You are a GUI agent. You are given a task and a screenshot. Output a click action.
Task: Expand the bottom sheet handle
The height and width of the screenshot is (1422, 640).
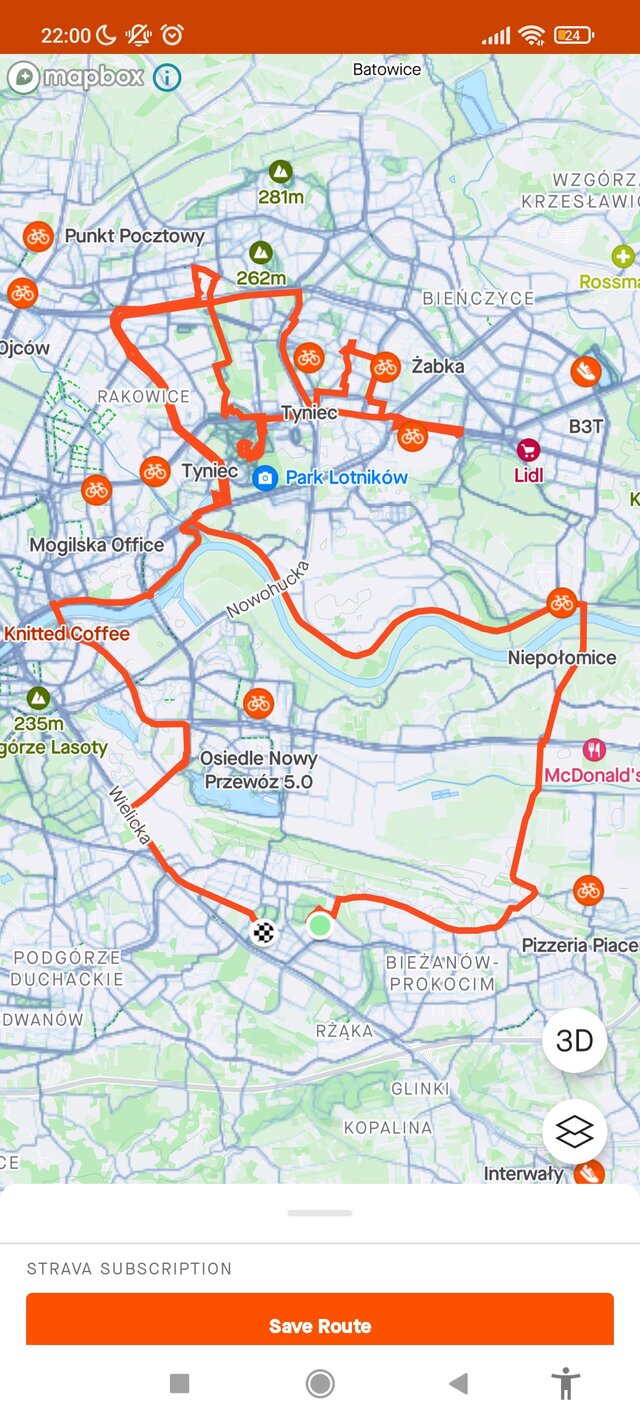pyautogui.click(x=320, y=1213)
